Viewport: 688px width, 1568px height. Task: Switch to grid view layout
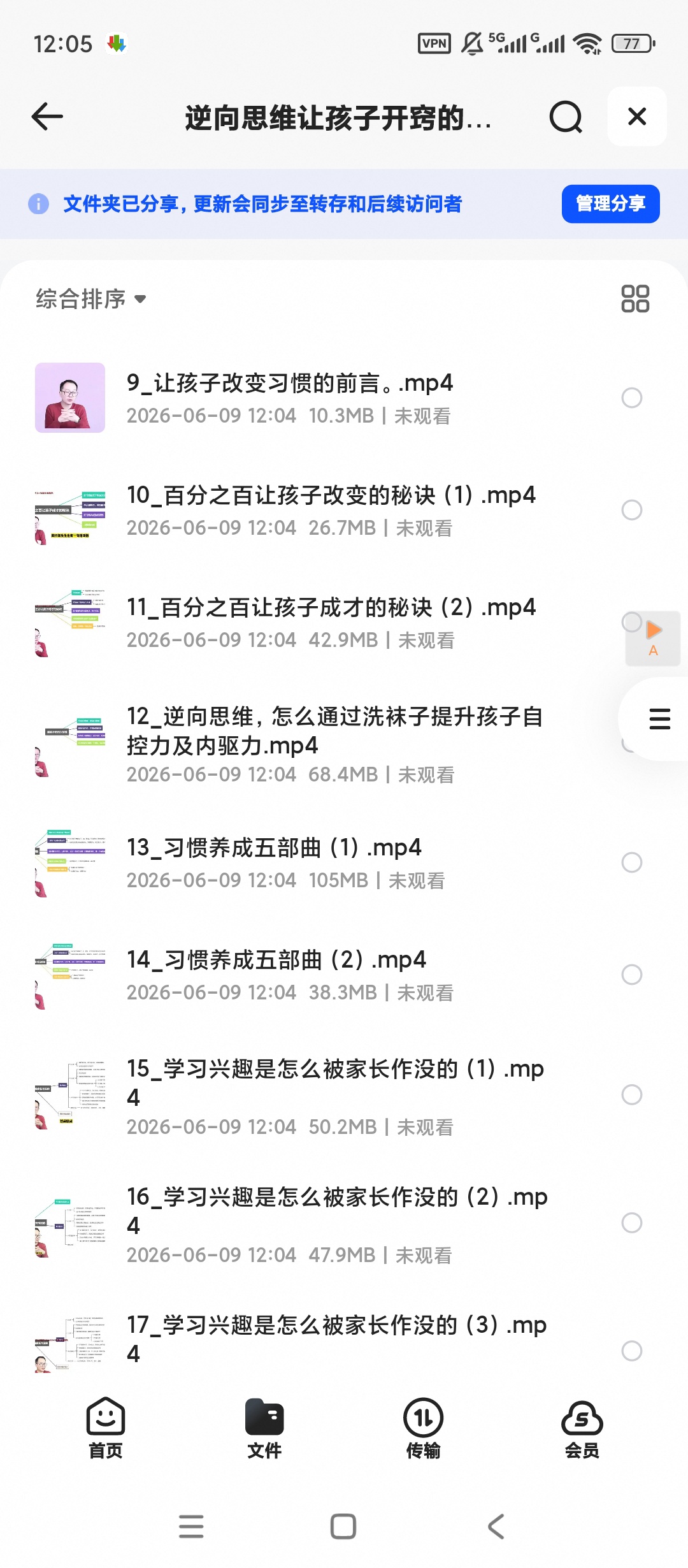pyautogui.click(x=634, y=298)
